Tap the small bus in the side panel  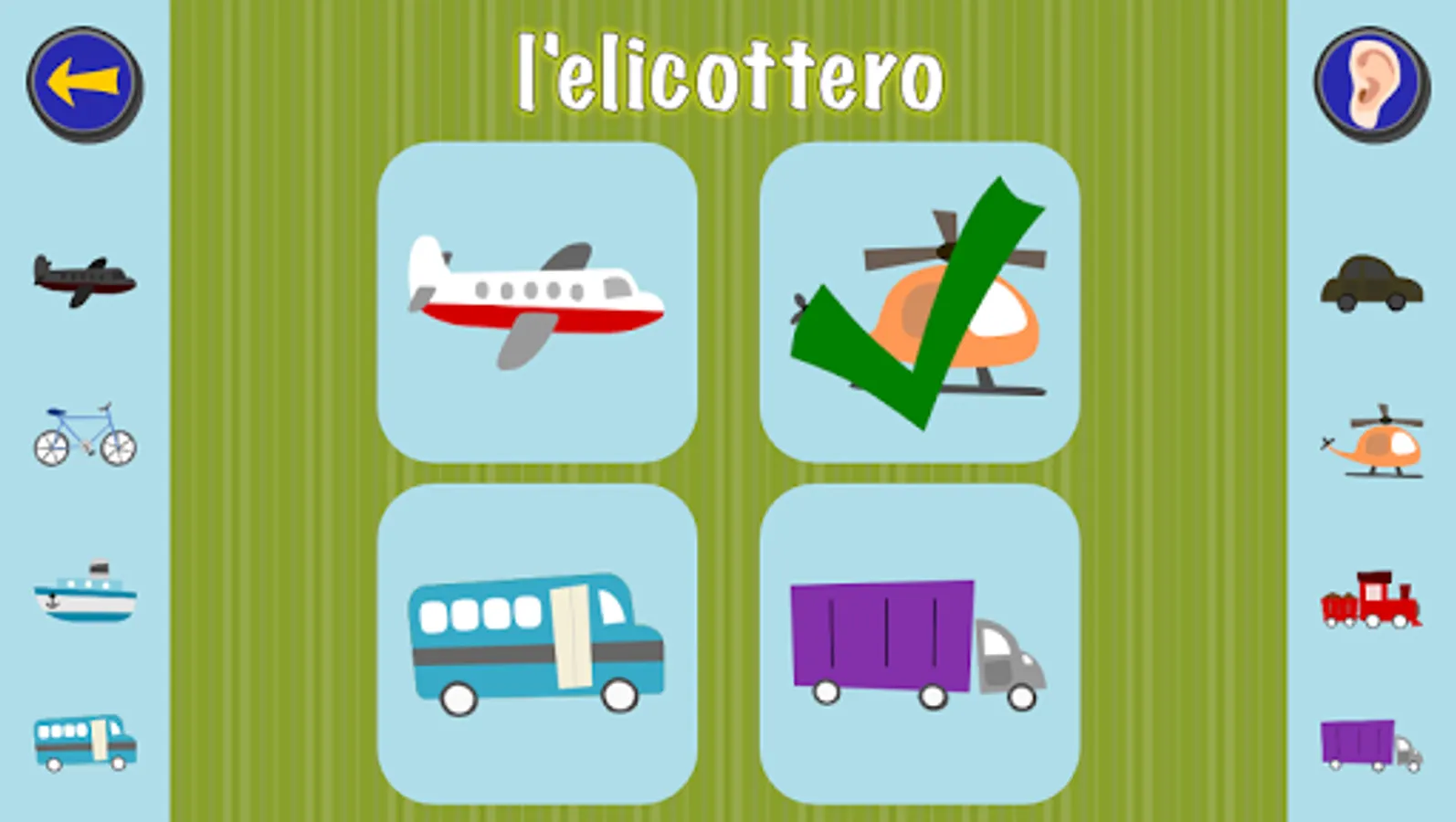(85, 743)
